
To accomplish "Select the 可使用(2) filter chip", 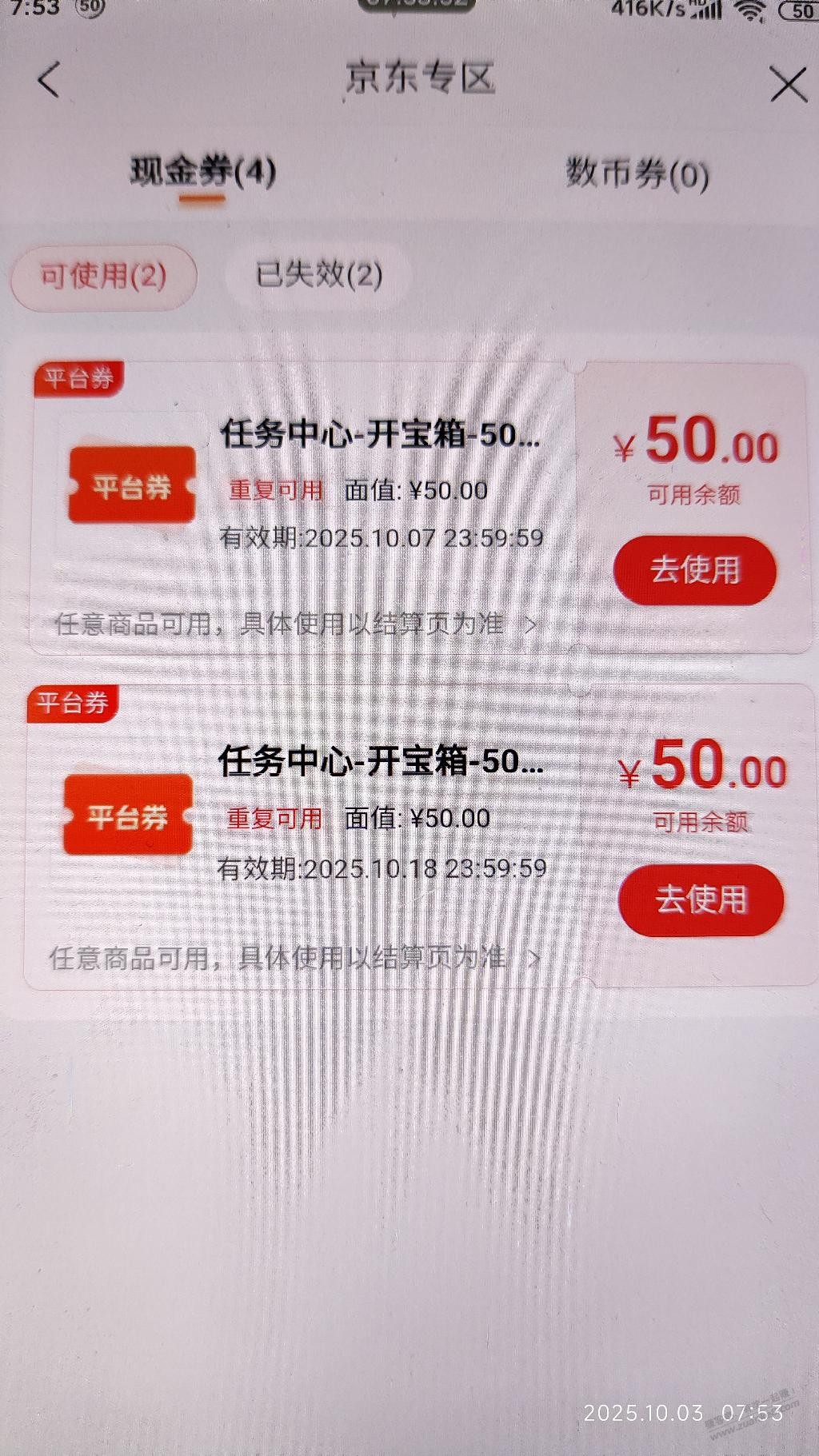I will [103, 277].
